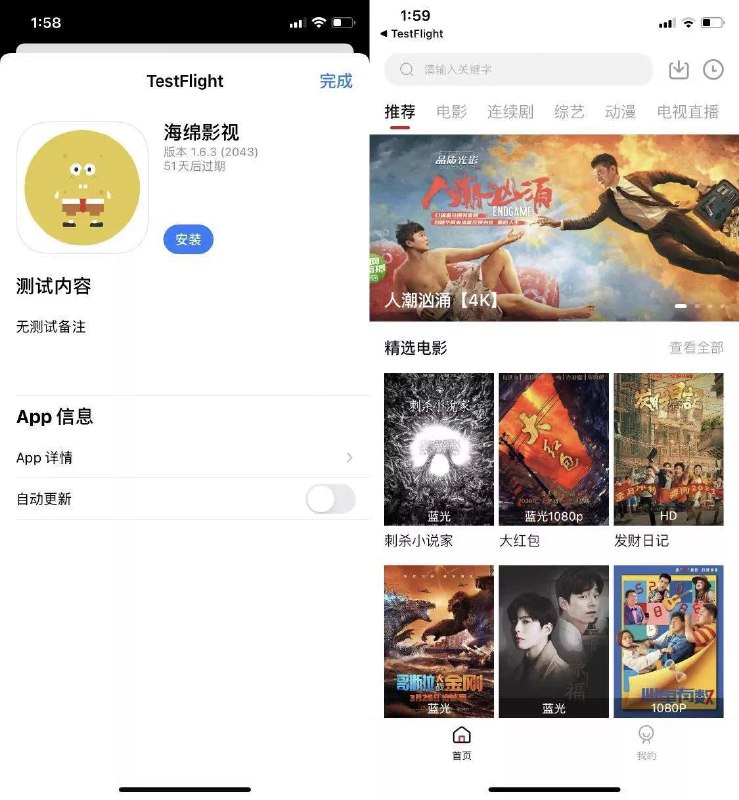Screen dimensions: 739x800
Task: Tap TestFlight back link in status bar
Action: pos(411,33)
